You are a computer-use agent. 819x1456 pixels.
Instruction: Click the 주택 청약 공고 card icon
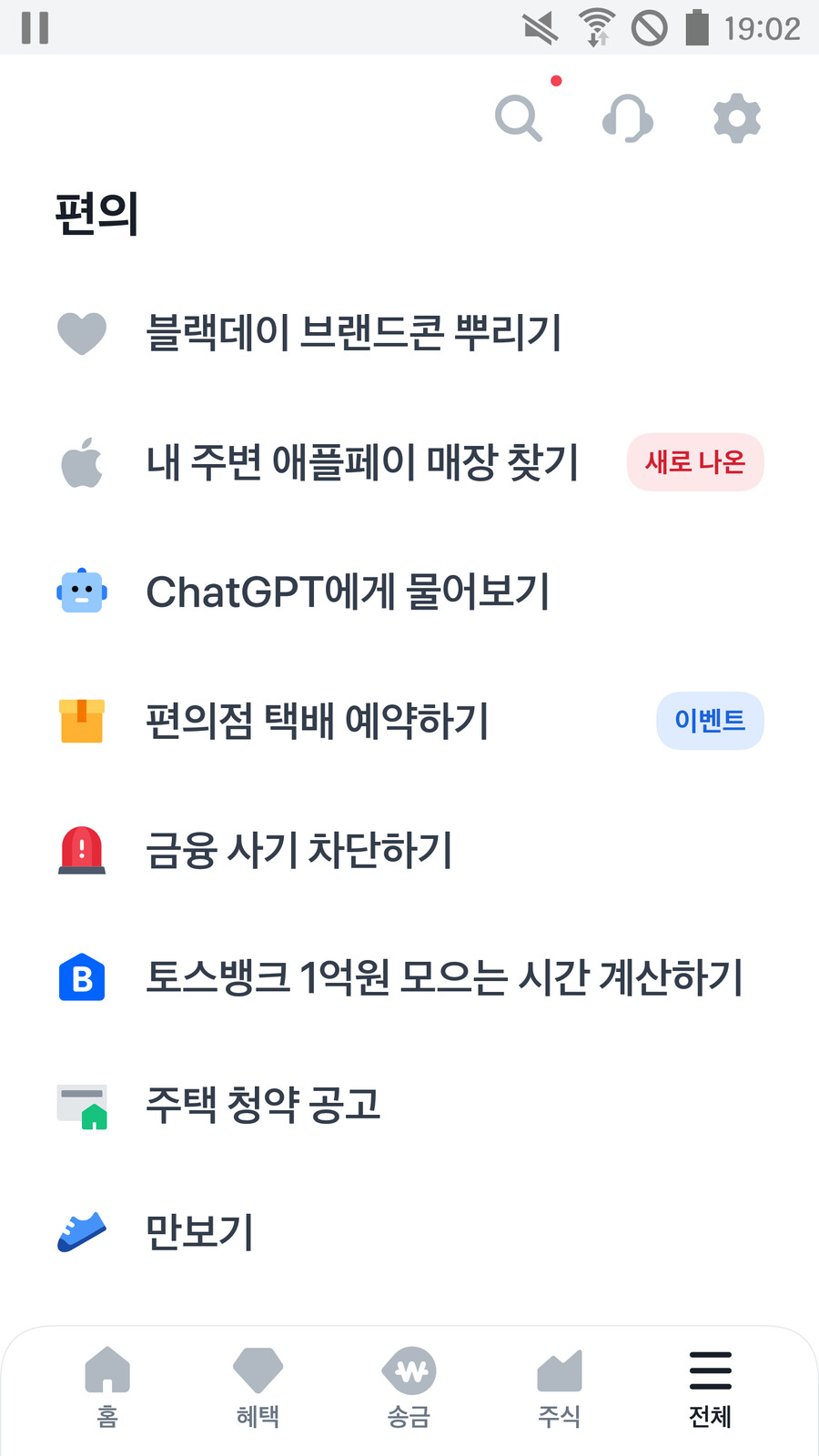(82, 1107)
